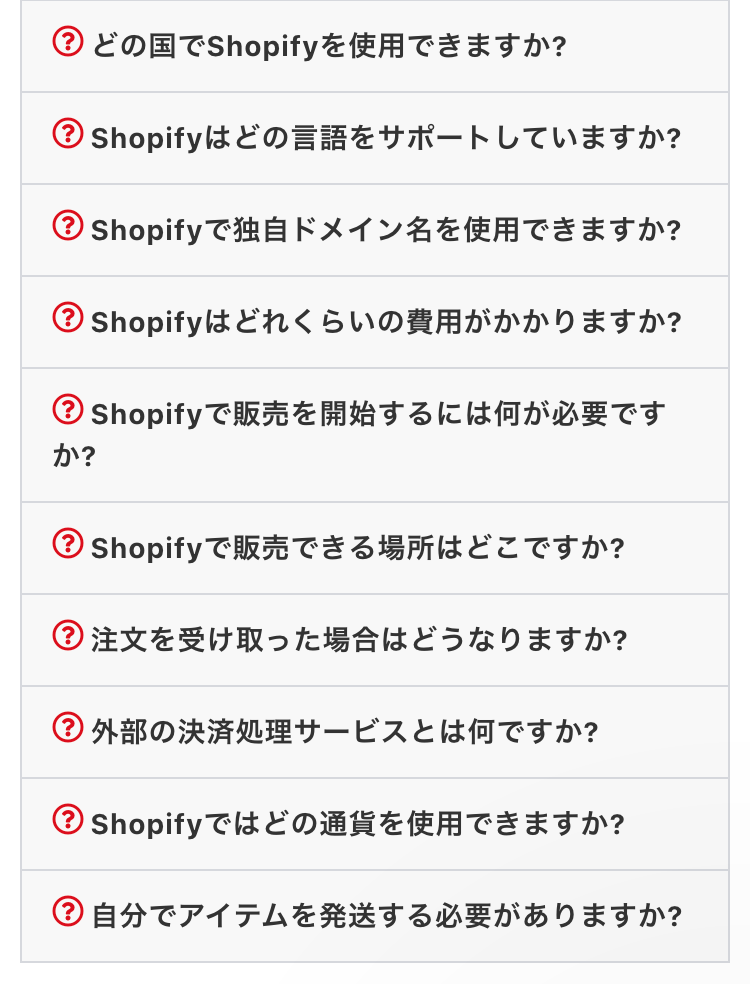Open '注文を受け取った場合はどうなりますか?' FAQ
Image resolution: width=750 pixels, height=984 pixels.
[x=358, y=640]
